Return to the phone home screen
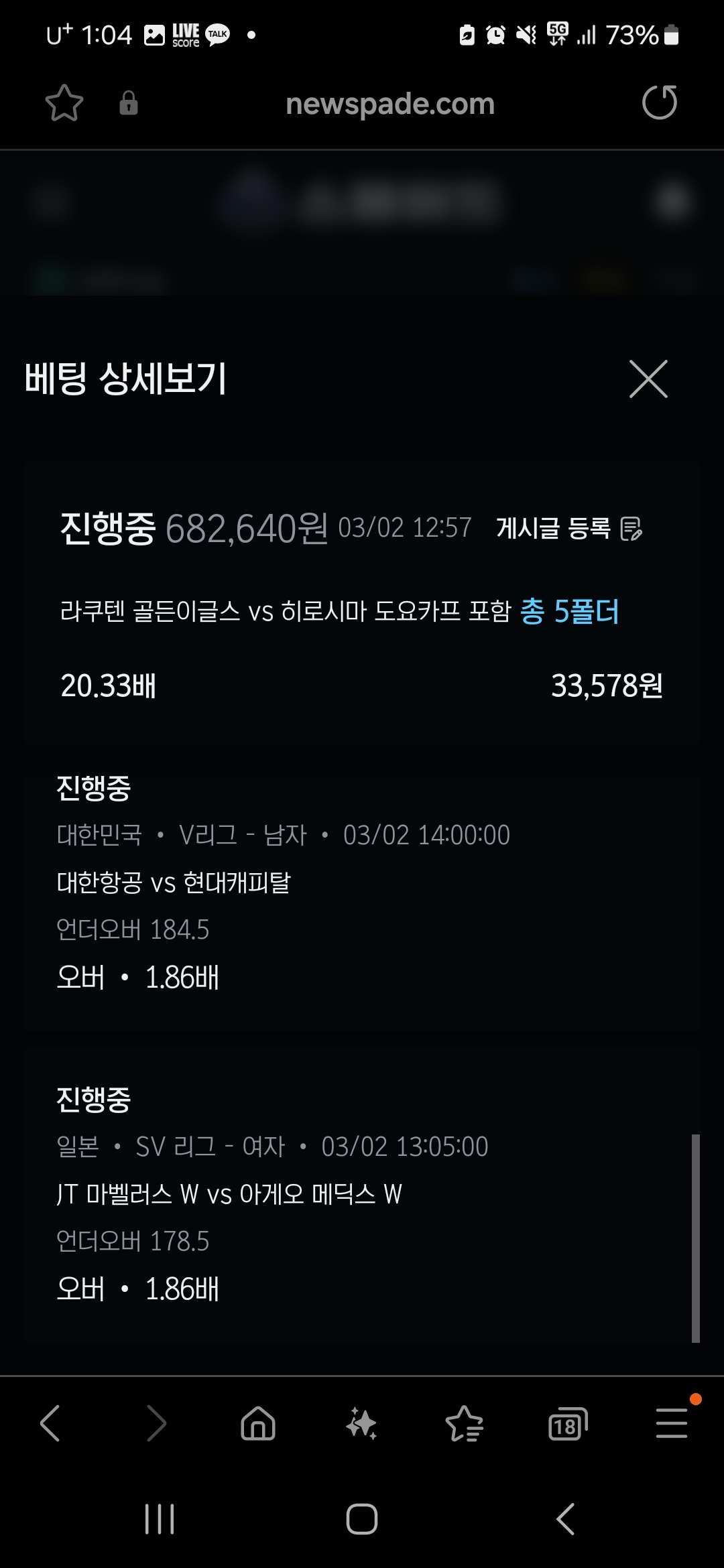Screen dimensions: 724x1568 point(362,1519)
